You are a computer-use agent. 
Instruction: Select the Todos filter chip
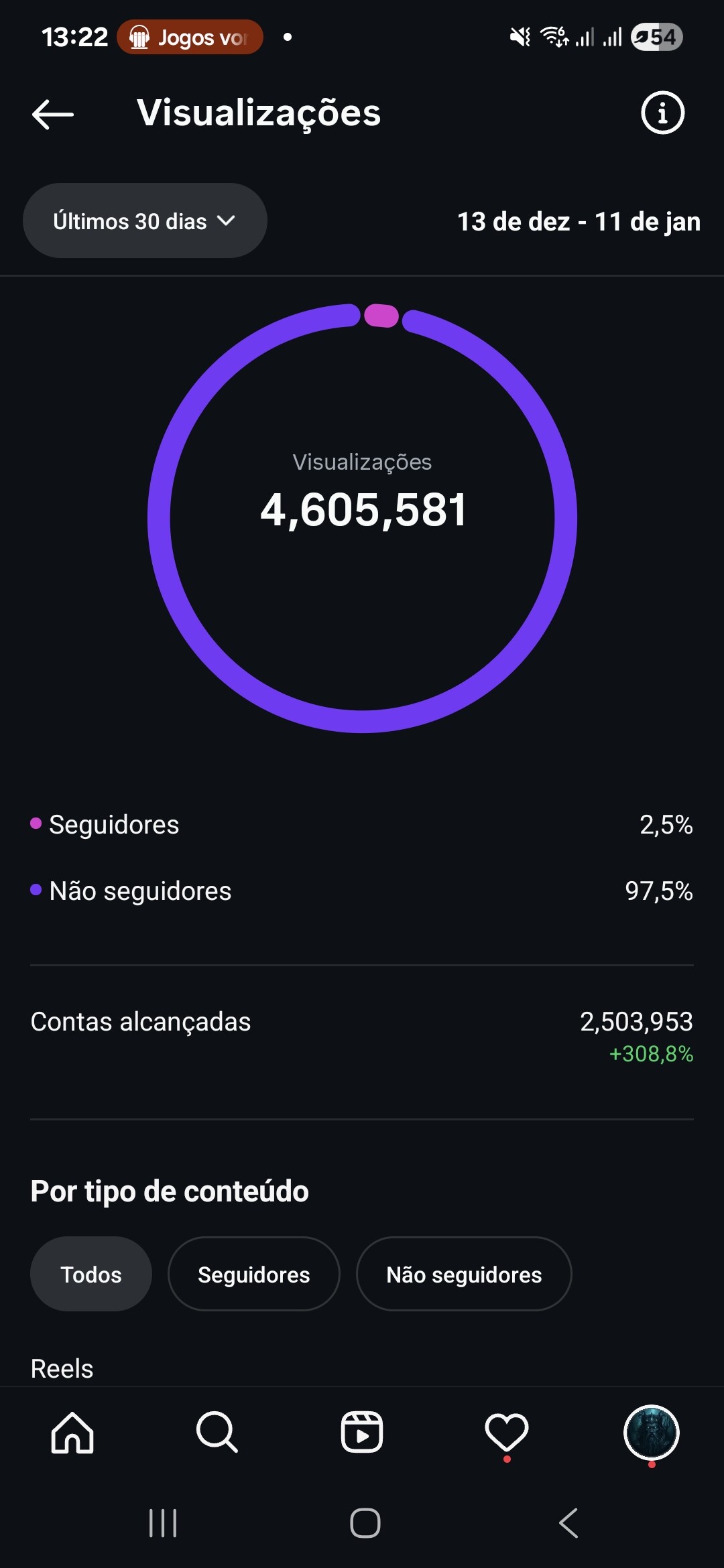click(x=91, y=1275)
